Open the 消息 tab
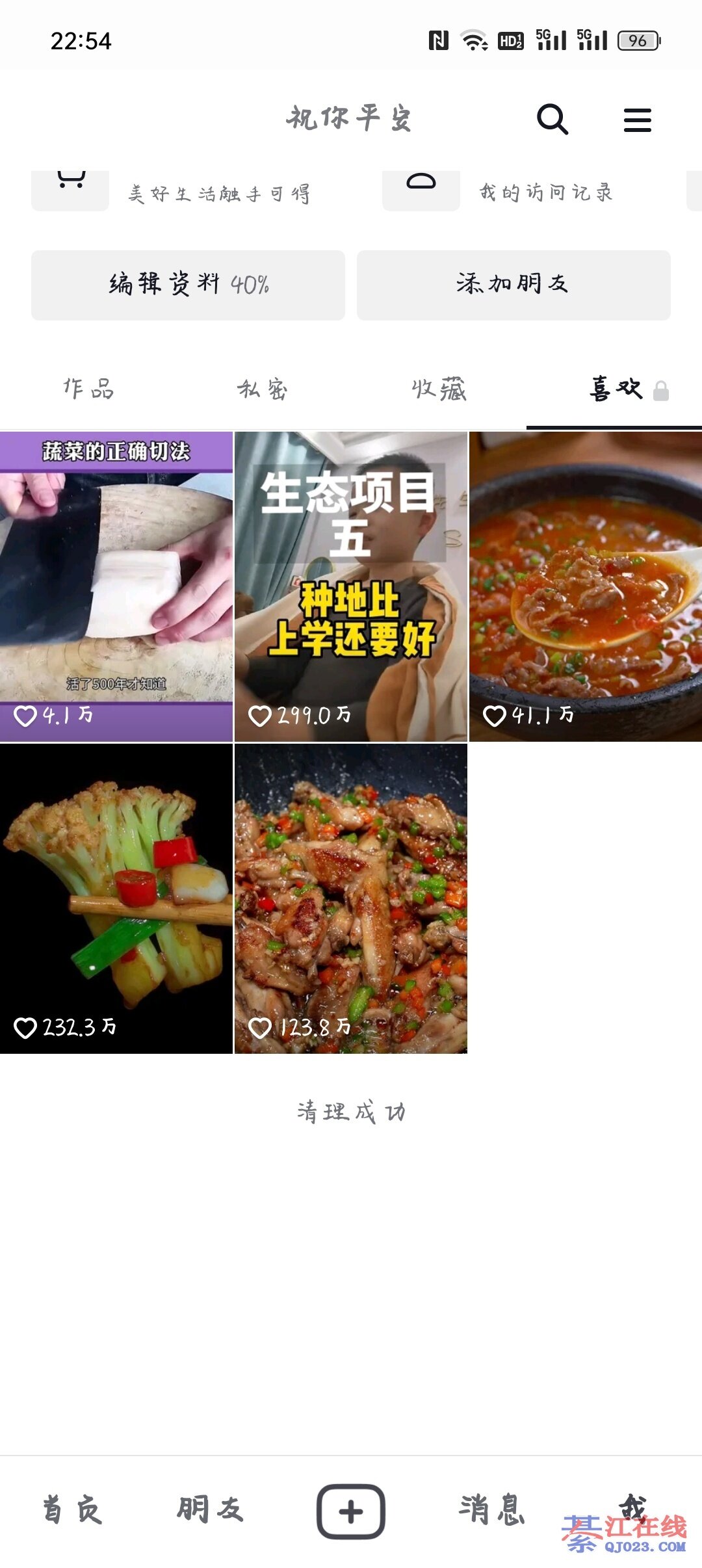 (x=491, y=1509)
